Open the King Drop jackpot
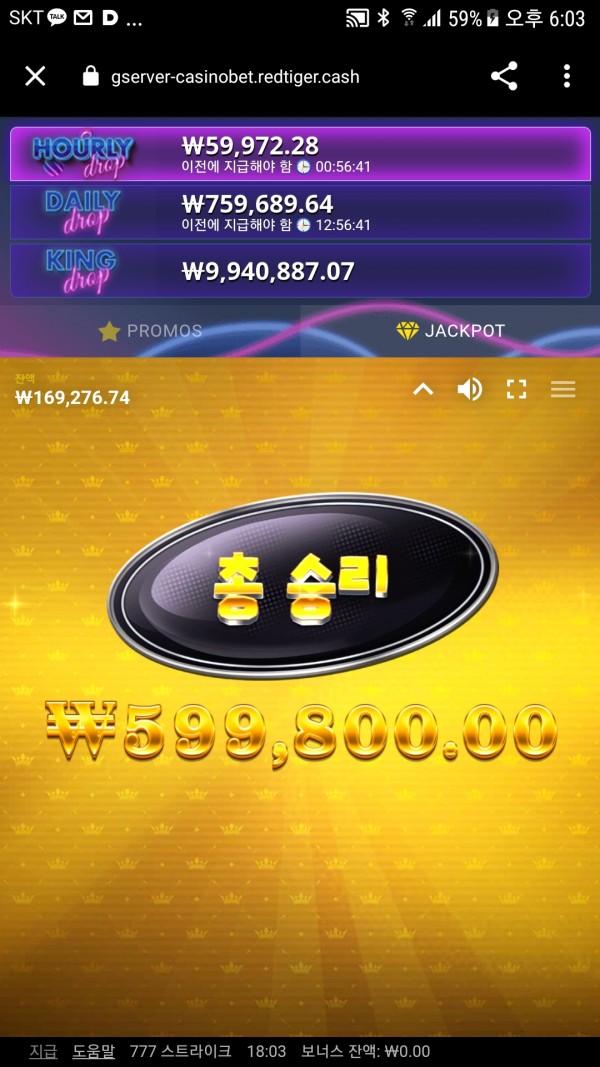This screenshot has width=600, height=1067. coord(300,270)
